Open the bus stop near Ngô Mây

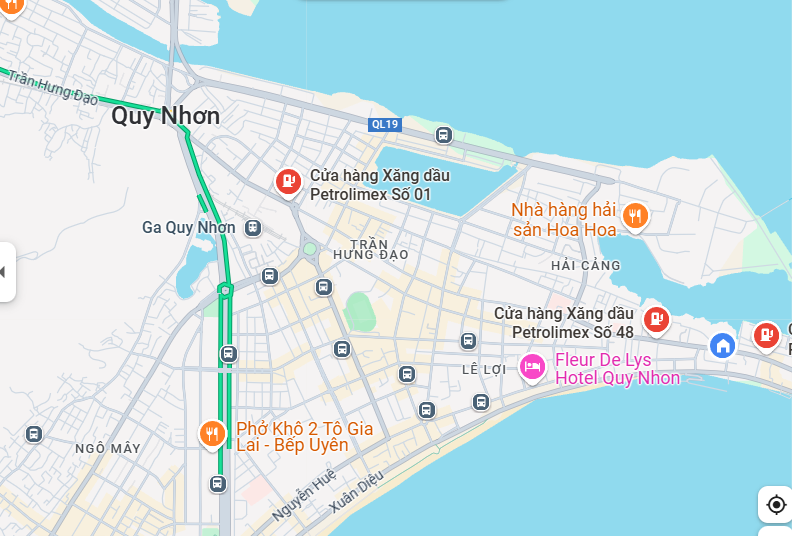pos(34,434)
